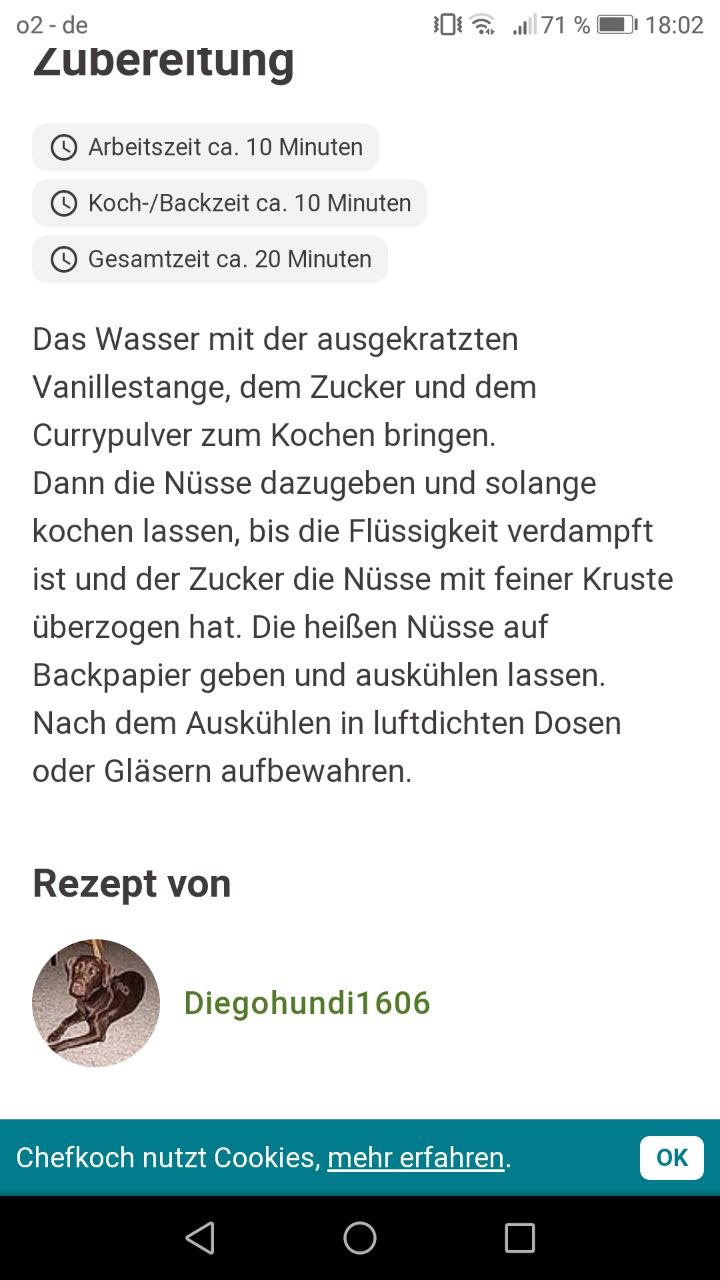Open the 'mehr erfahren' cookie link
Screen dimensions: 720x1280
(x=415, y=1158)
